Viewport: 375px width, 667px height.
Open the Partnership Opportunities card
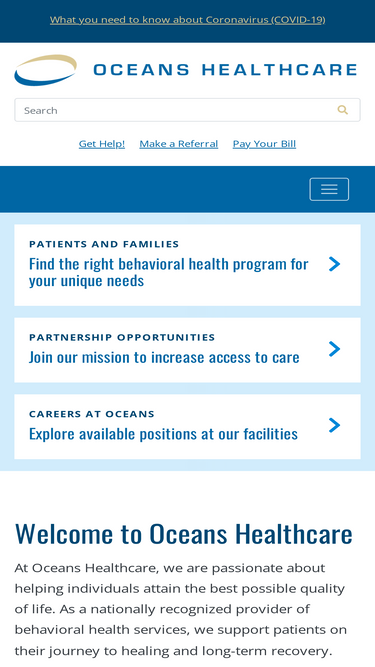(188, 350)
